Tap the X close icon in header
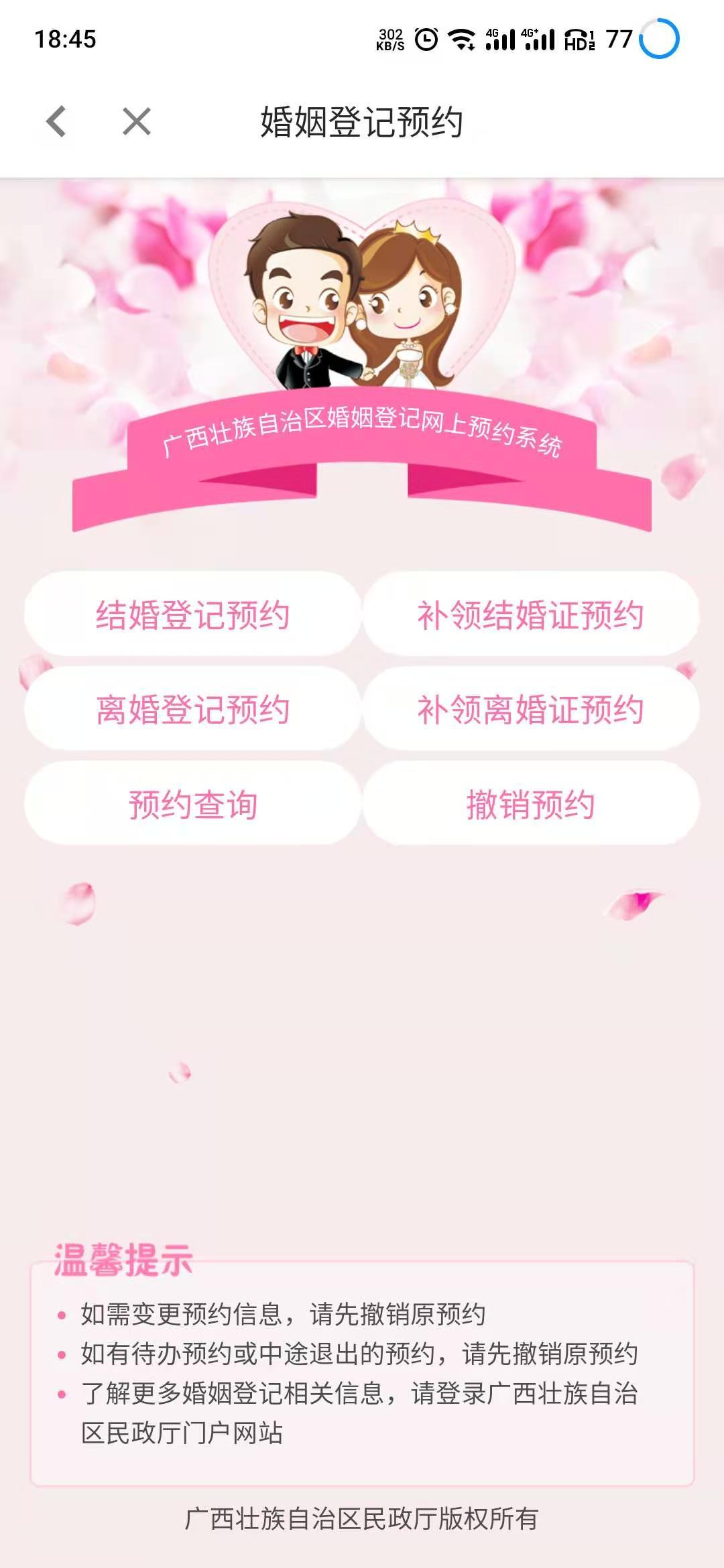The height and width of the screenshot is (1568, 724). pyautogui.click(x=133, y=122)
